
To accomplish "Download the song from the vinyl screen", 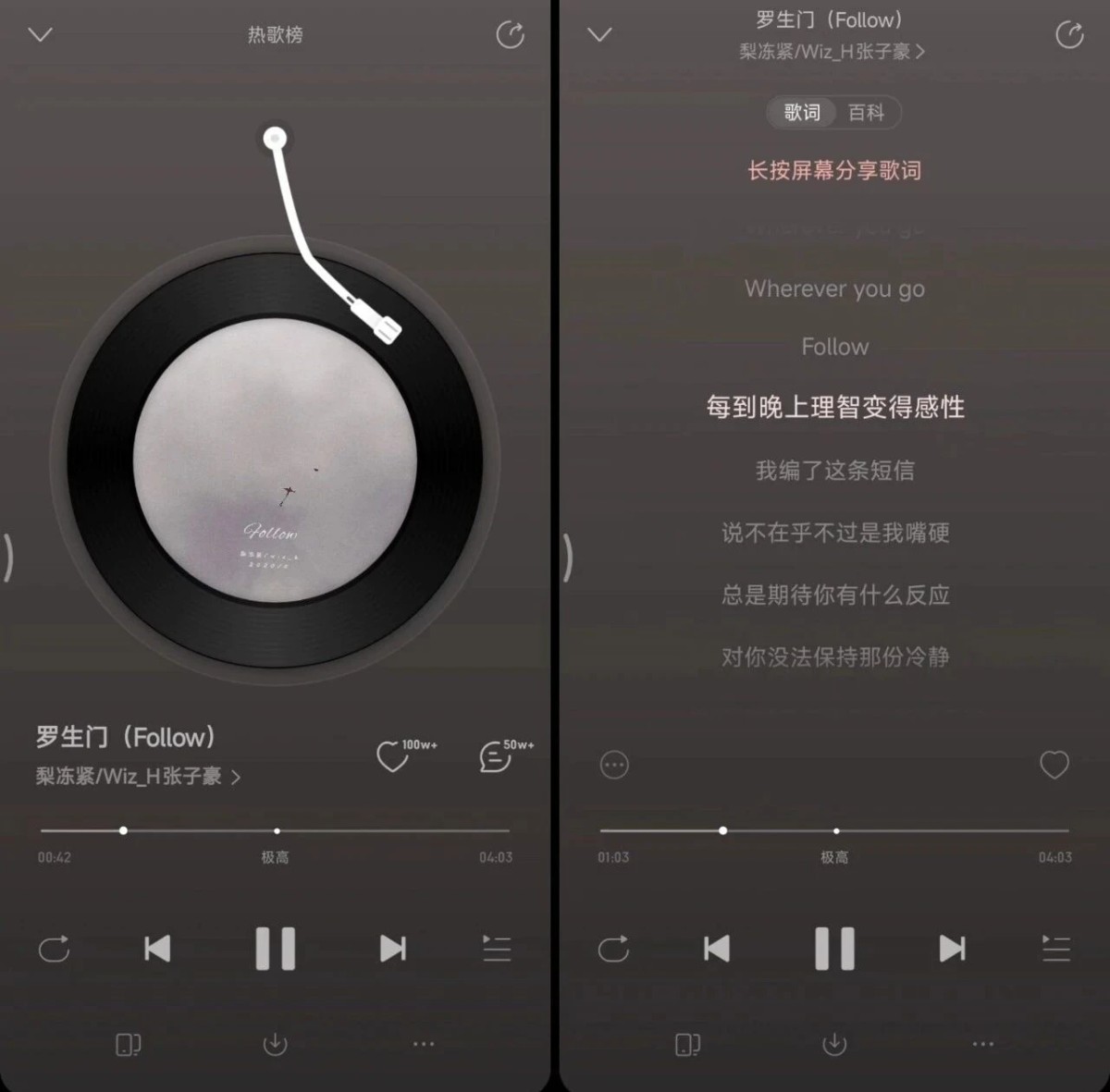I will (x=275, y=1045).
